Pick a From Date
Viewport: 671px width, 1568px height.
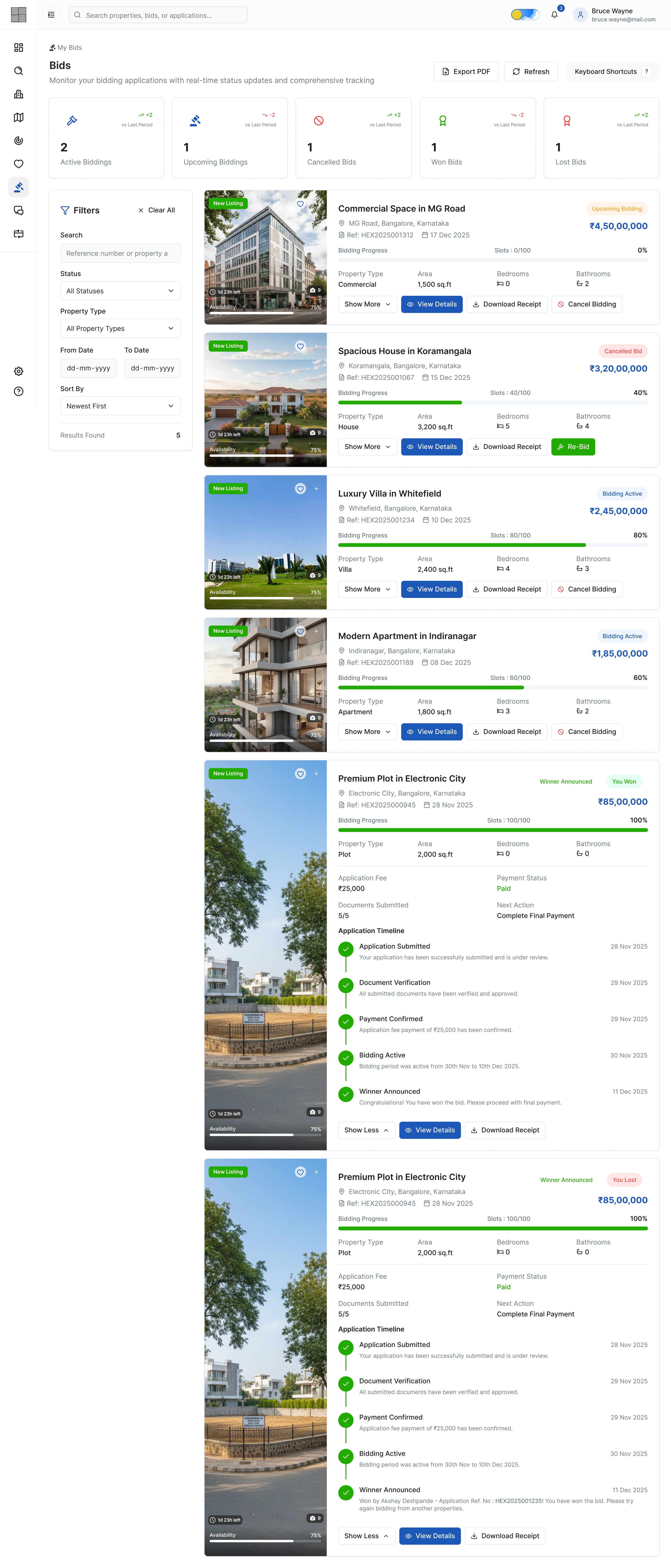88,368
